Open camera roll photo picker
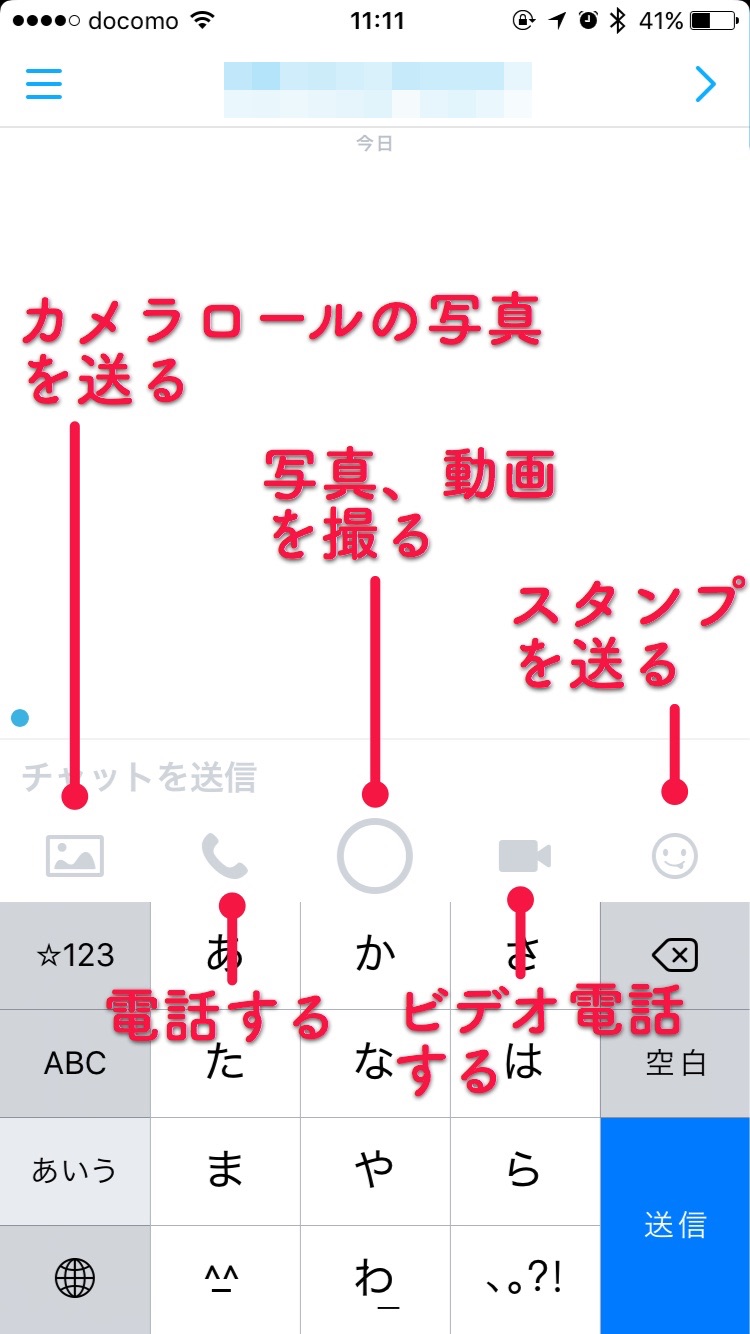Image resolution: width=750 pixels, height=1334 pixels. click(x=75, y=856)
